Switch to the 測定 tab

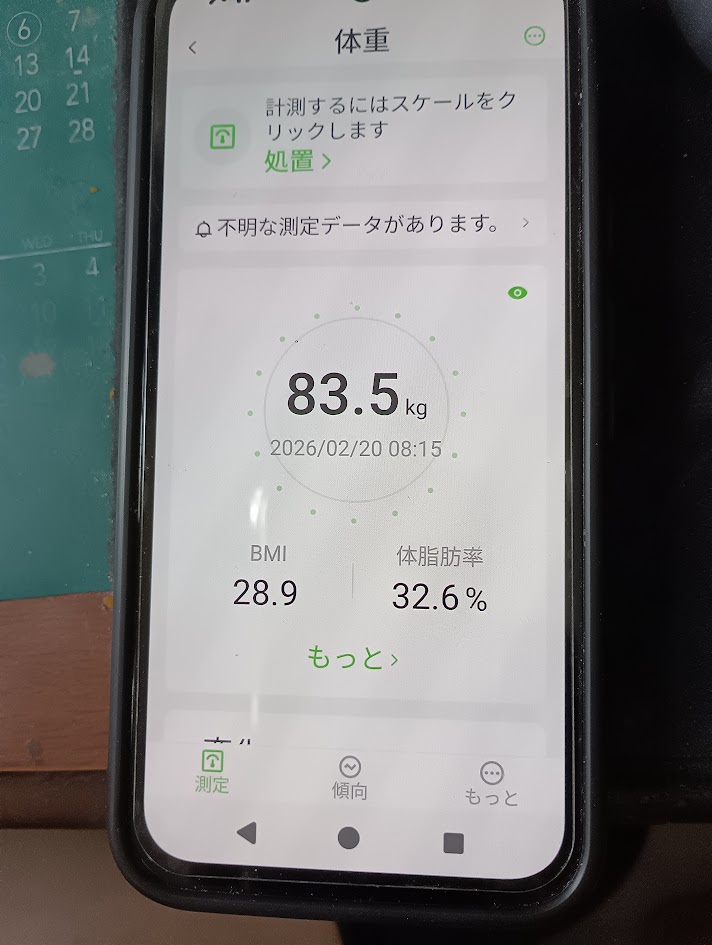click(x=212, y=771)
